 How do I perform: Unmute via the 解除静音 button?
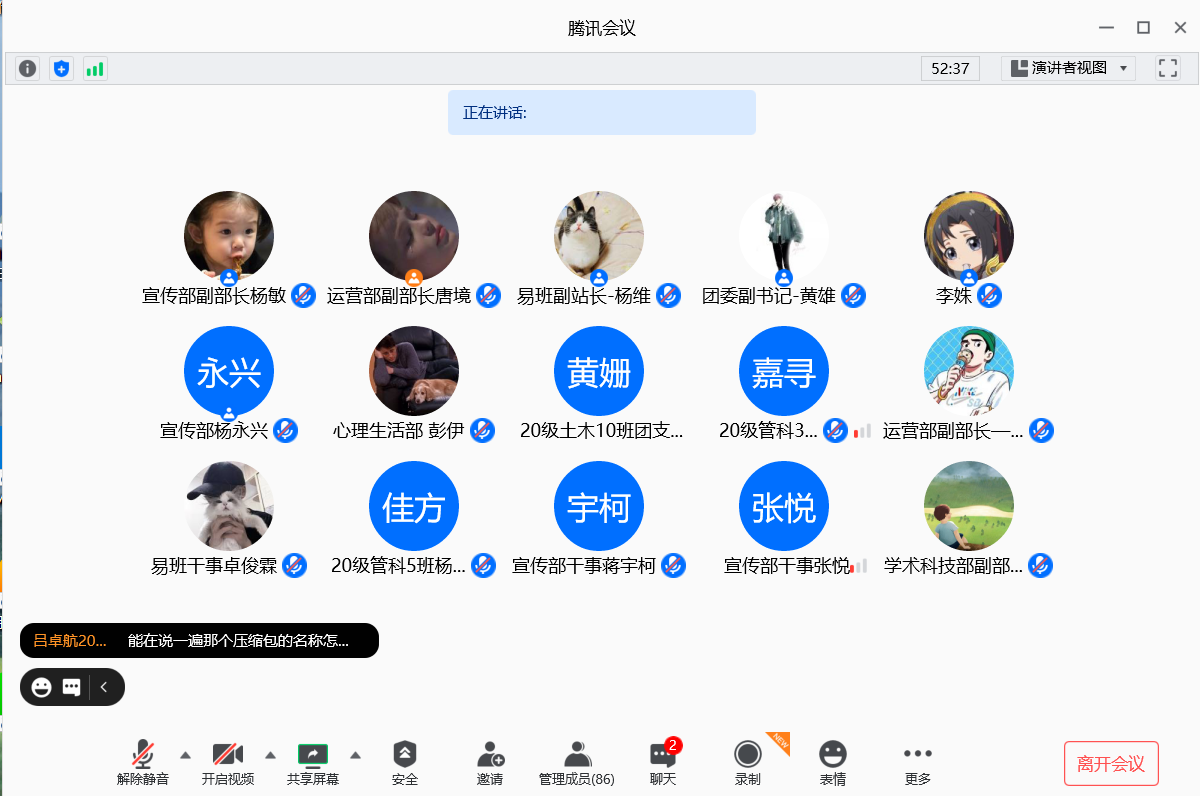click(x=143, y=764)
